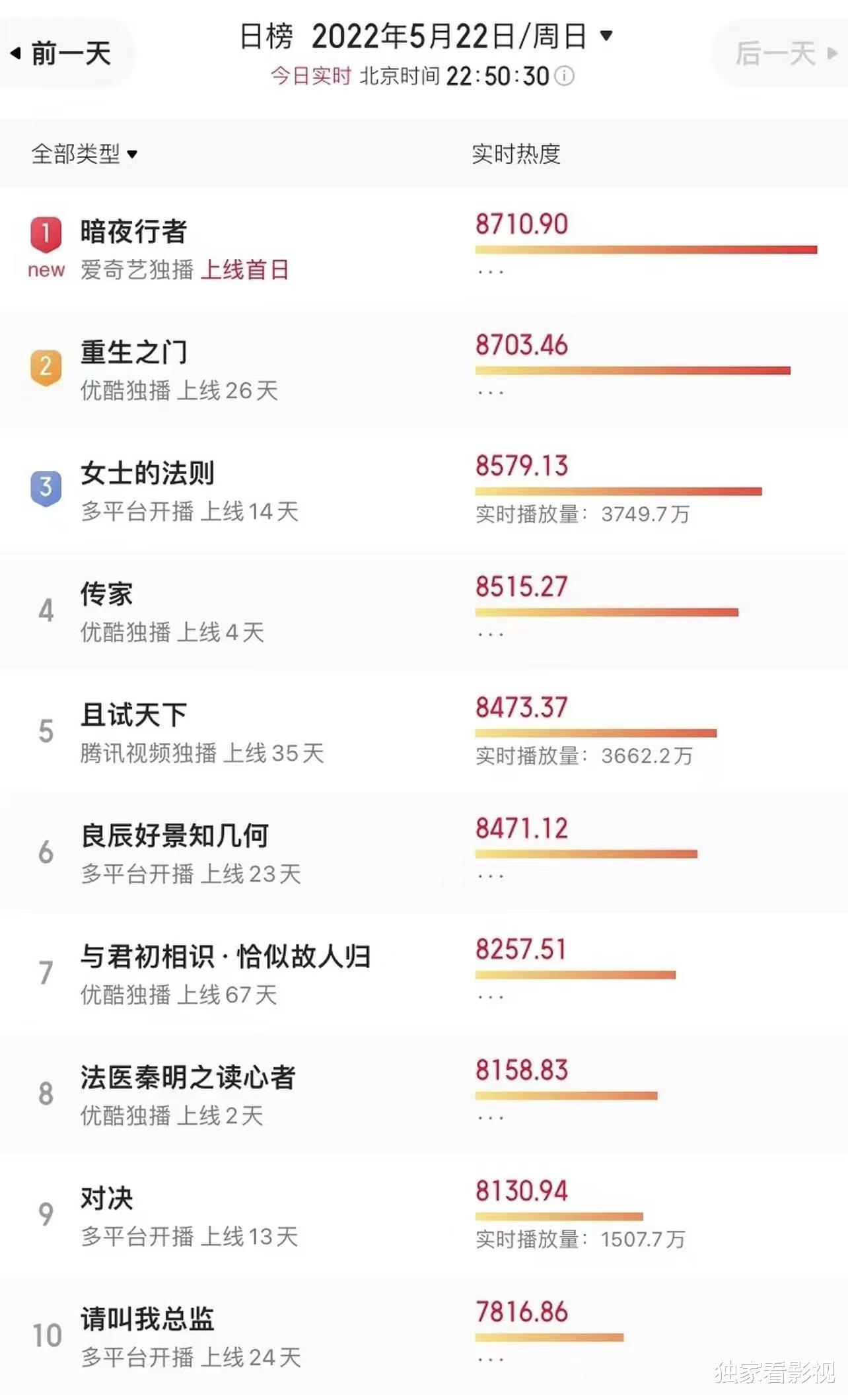Expand the 全部类型 filter dropdown
Image resolution: width=848 pixels, height=1400 pixels.
pos(84,154)
